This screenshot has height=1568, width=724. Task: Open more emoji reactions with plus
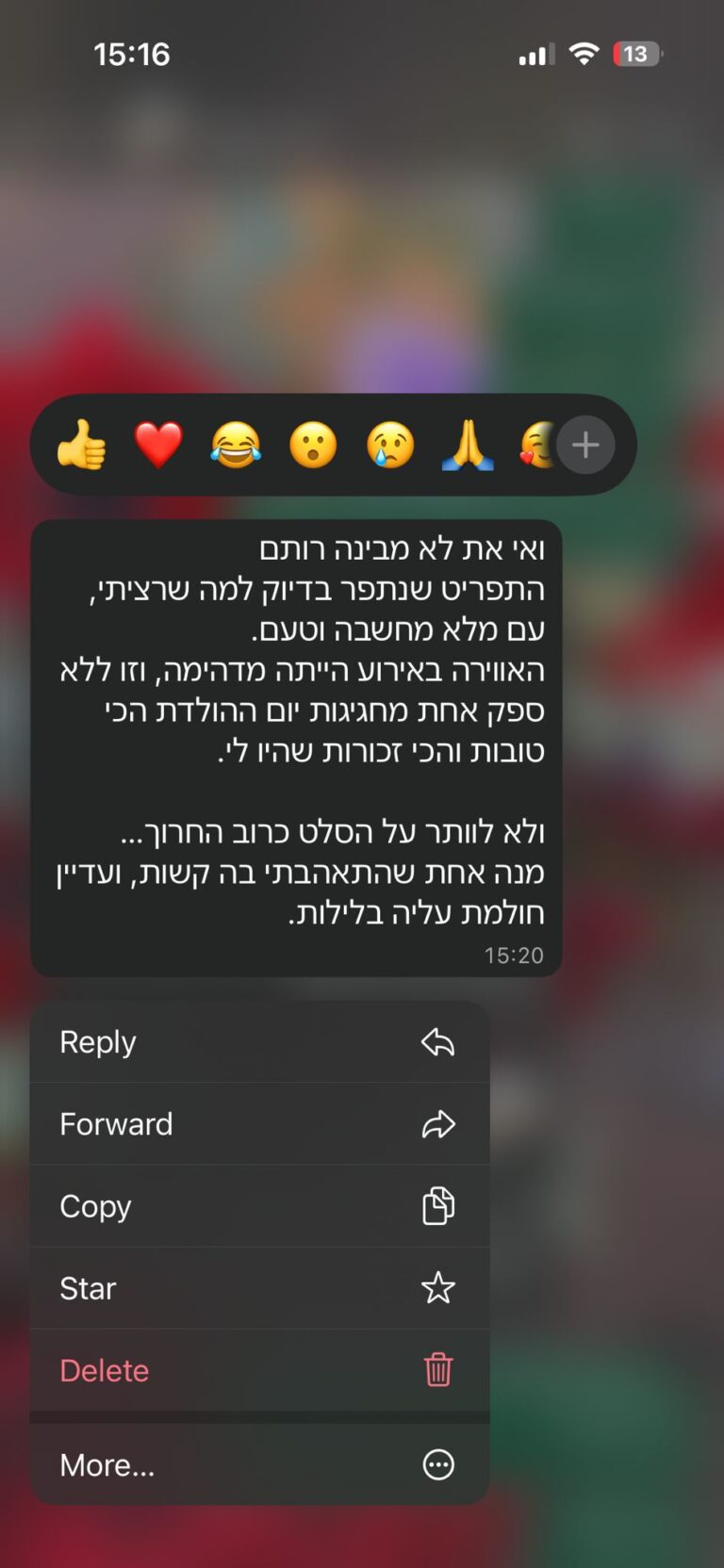click(x=585, y=445)
